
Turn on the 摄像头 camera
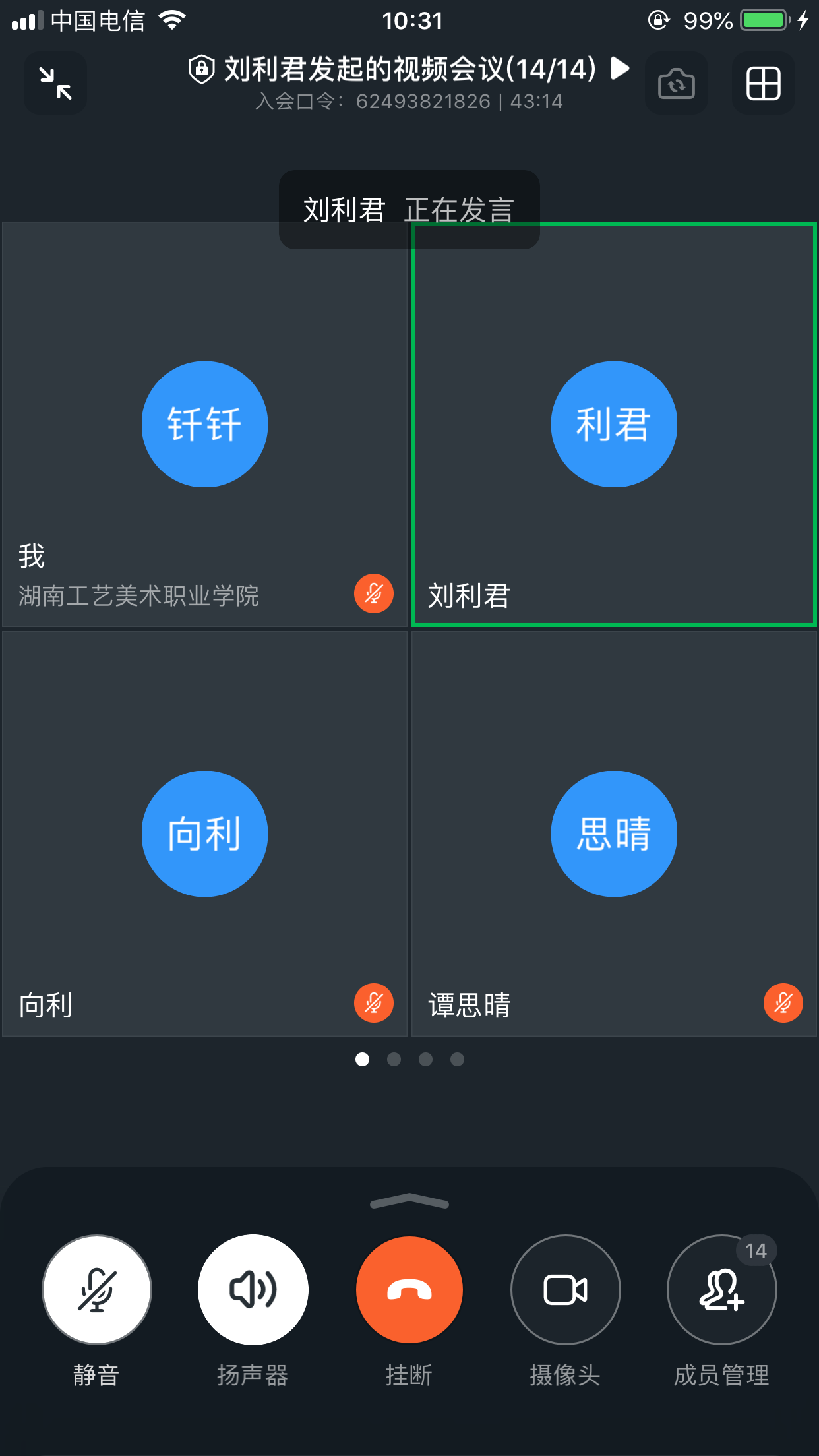(566, 1290)
